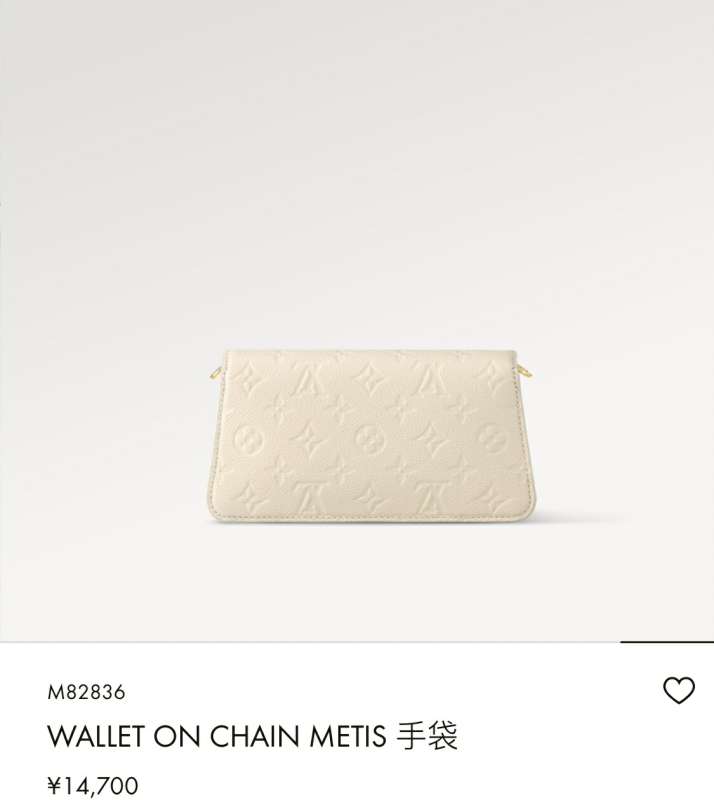Add the Wallet On Chain Metis to wishlist
714x800 pixels.
[x=678, y=690]
